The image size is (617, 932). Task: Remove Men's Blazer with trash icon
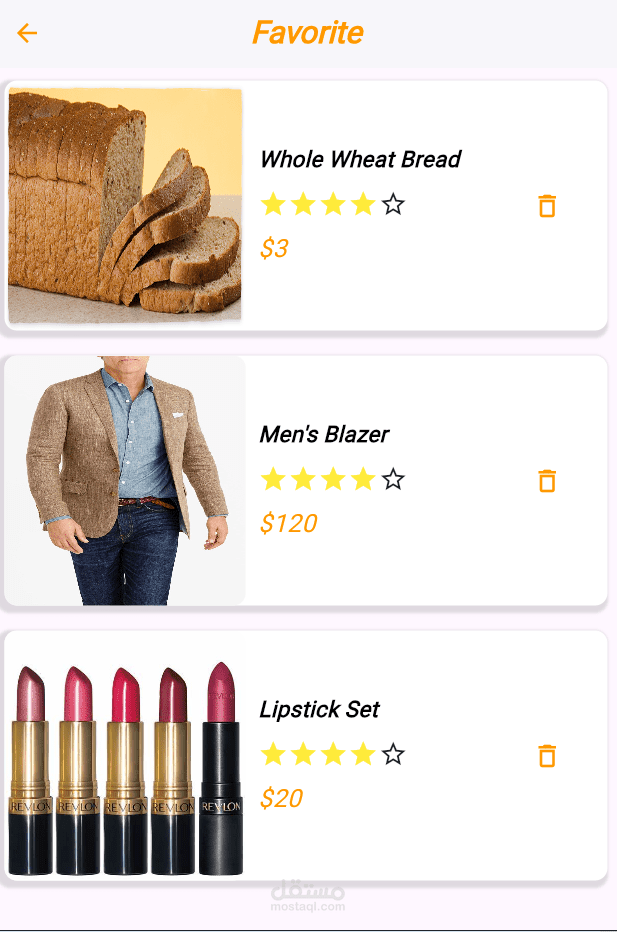pos(547,481)
